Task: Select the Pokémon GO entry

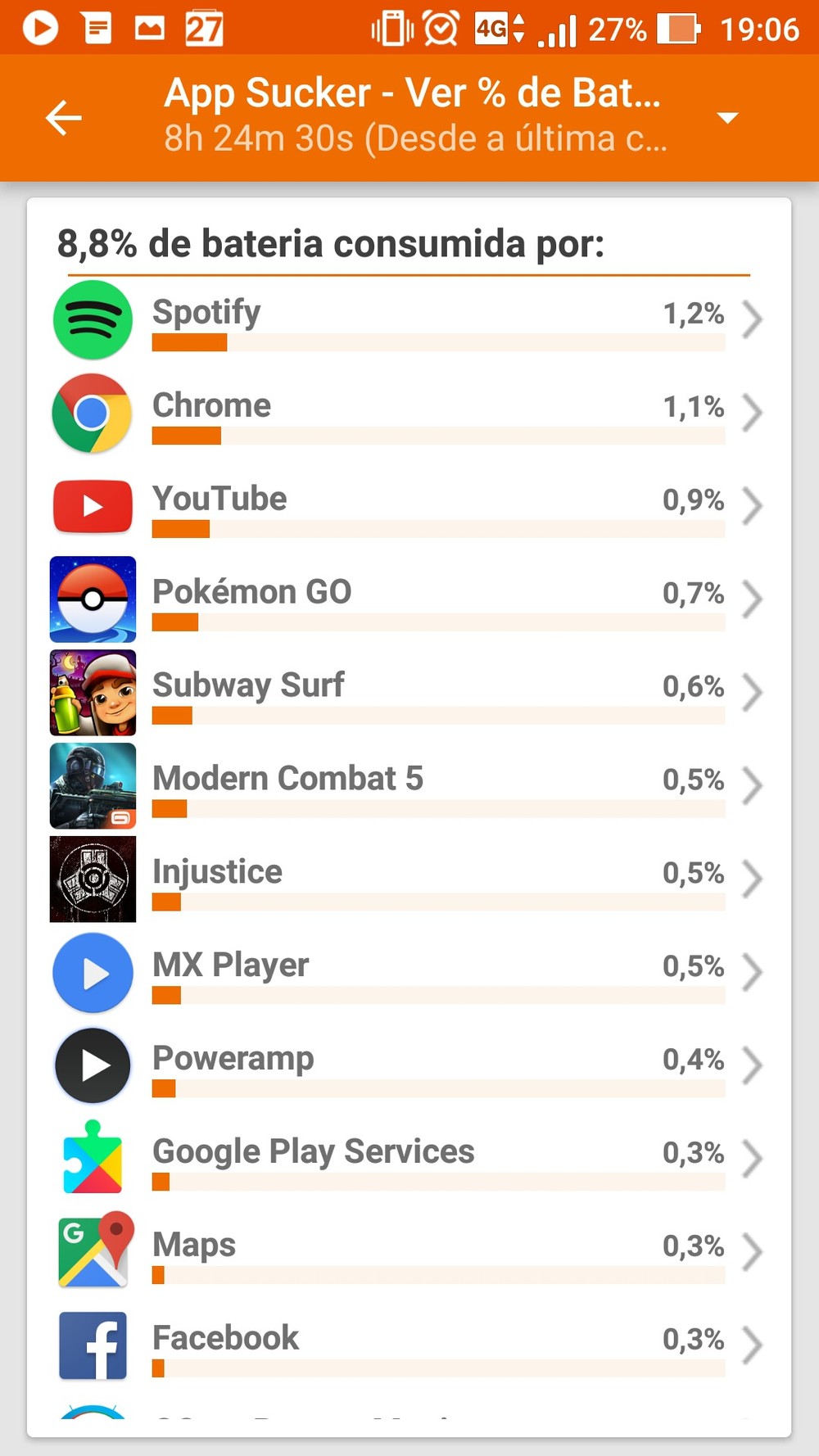Action: point(409,599)
